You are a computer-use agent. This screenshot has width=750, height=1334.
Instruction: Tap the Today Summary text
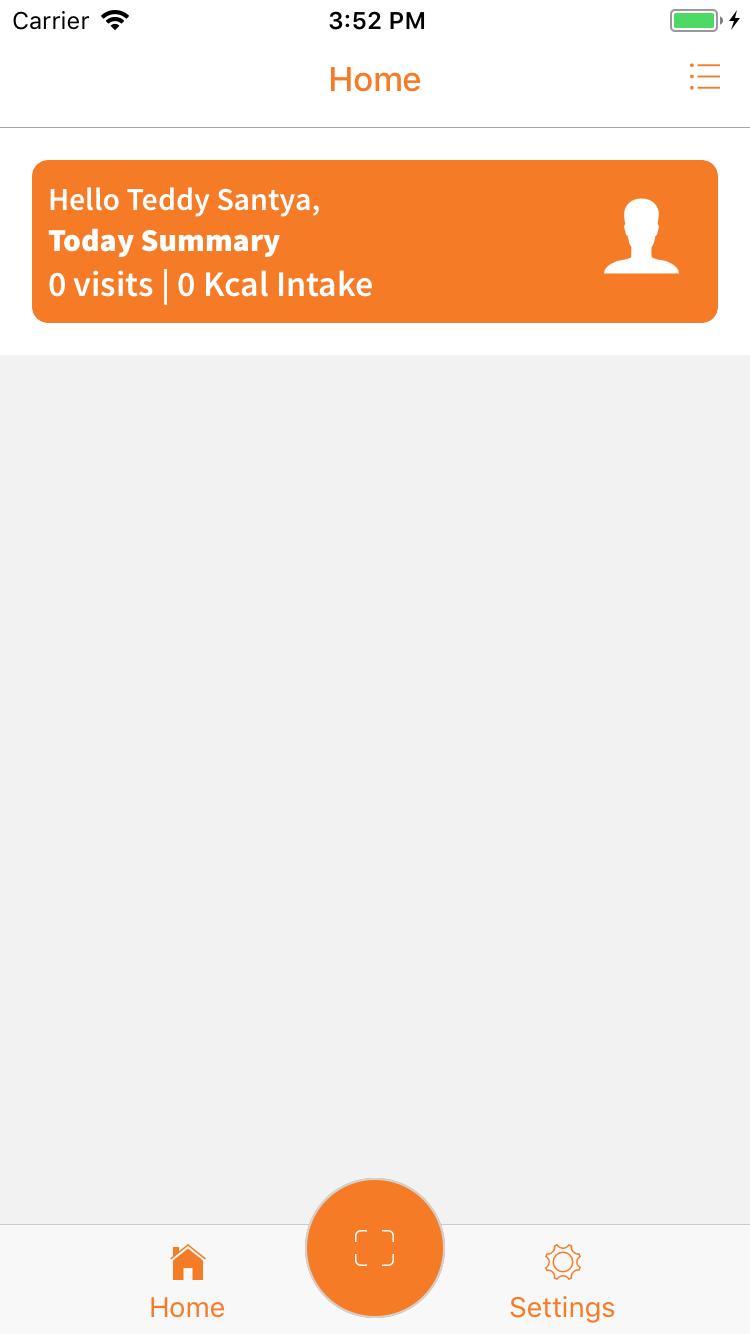[164, 241]
